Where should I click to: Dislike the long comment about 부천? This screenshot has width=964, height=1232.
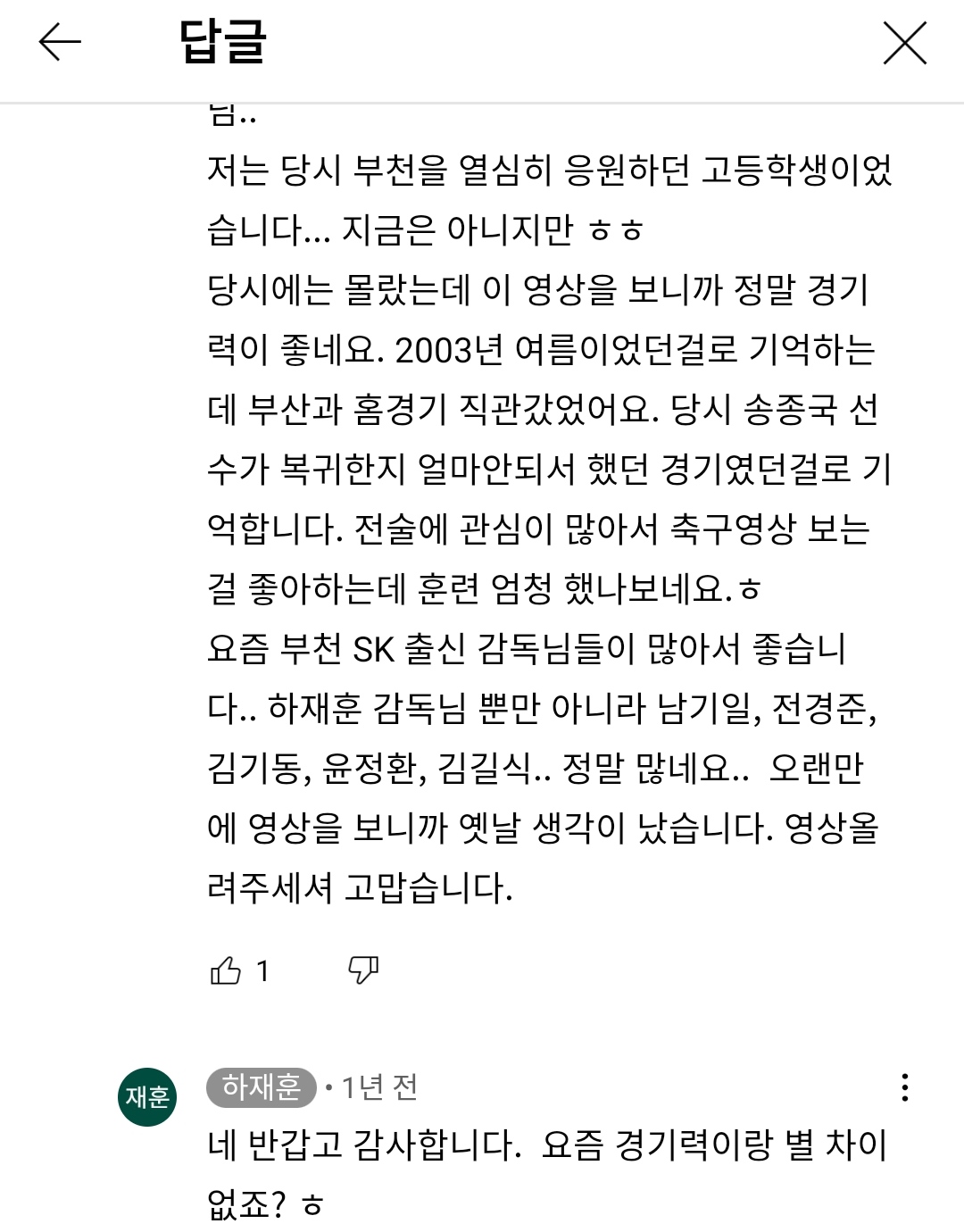coord(363,970)
